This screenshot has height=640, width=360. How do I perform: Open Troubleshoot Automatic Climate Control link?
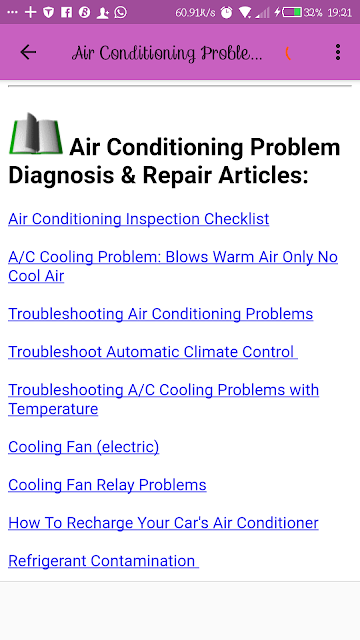(153, 351)
